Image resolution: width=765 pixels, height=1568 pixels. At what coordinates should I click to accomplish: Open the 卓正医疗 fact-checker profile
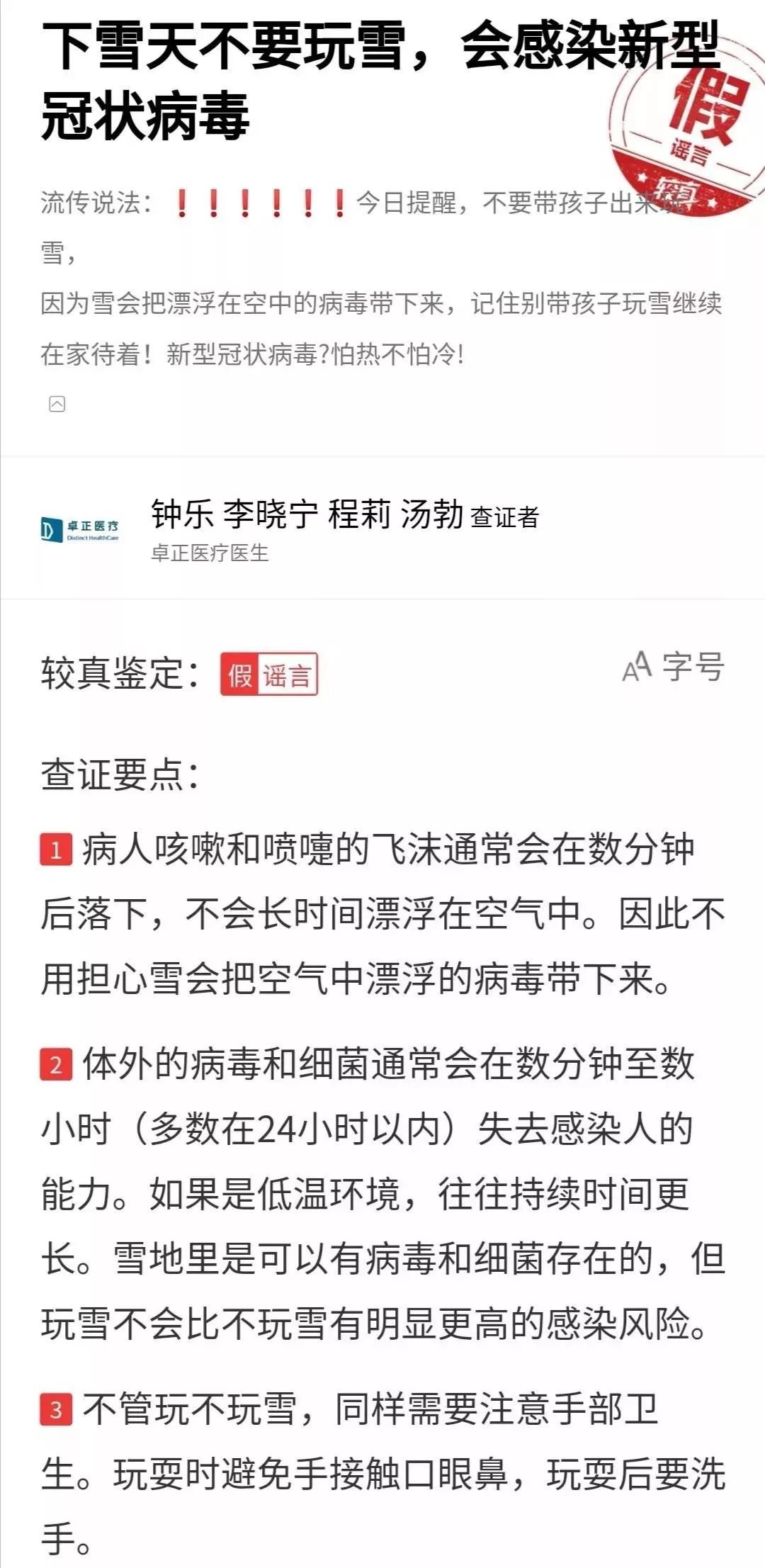pos(79,530)
